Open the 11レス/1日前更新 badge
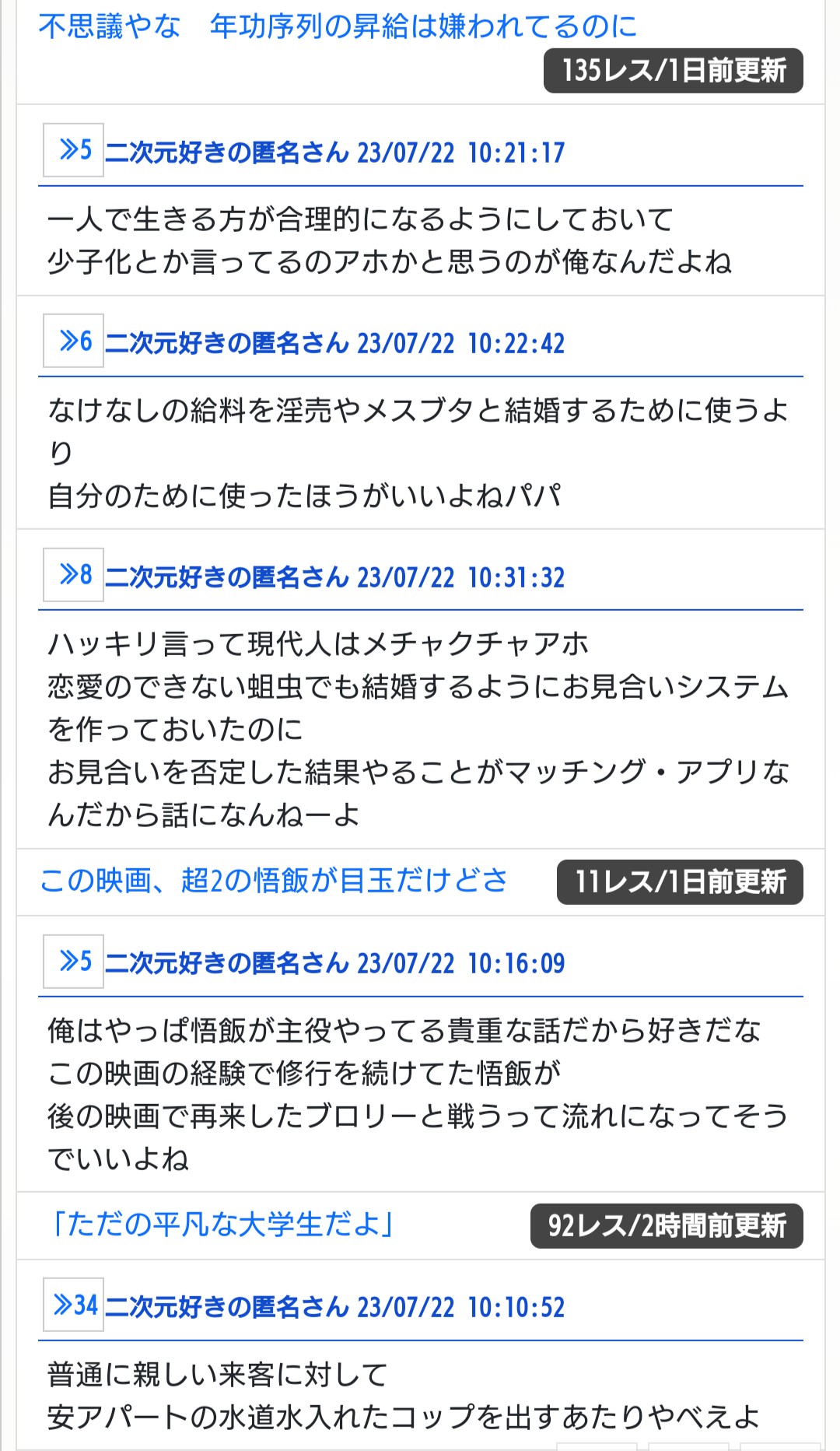Screen dimensions: 840x1451 coord(679,882)
